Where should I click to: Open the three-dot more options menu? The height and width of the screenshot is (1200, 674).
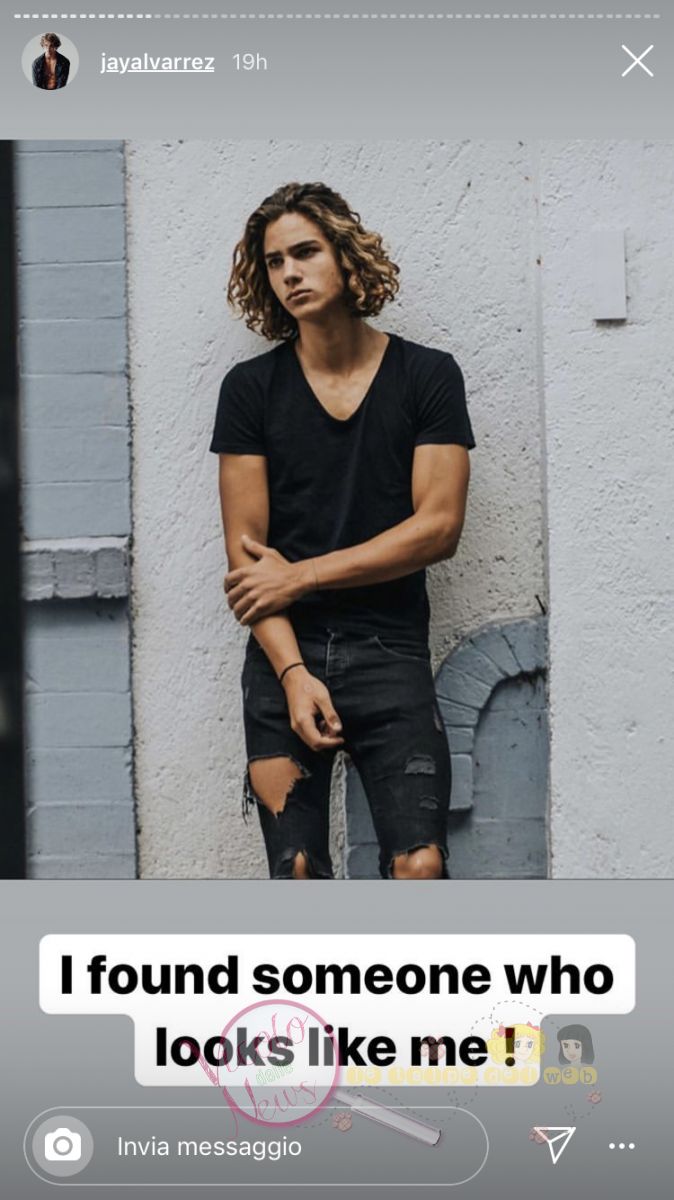pyautogui.click(x=622, y=1146)
